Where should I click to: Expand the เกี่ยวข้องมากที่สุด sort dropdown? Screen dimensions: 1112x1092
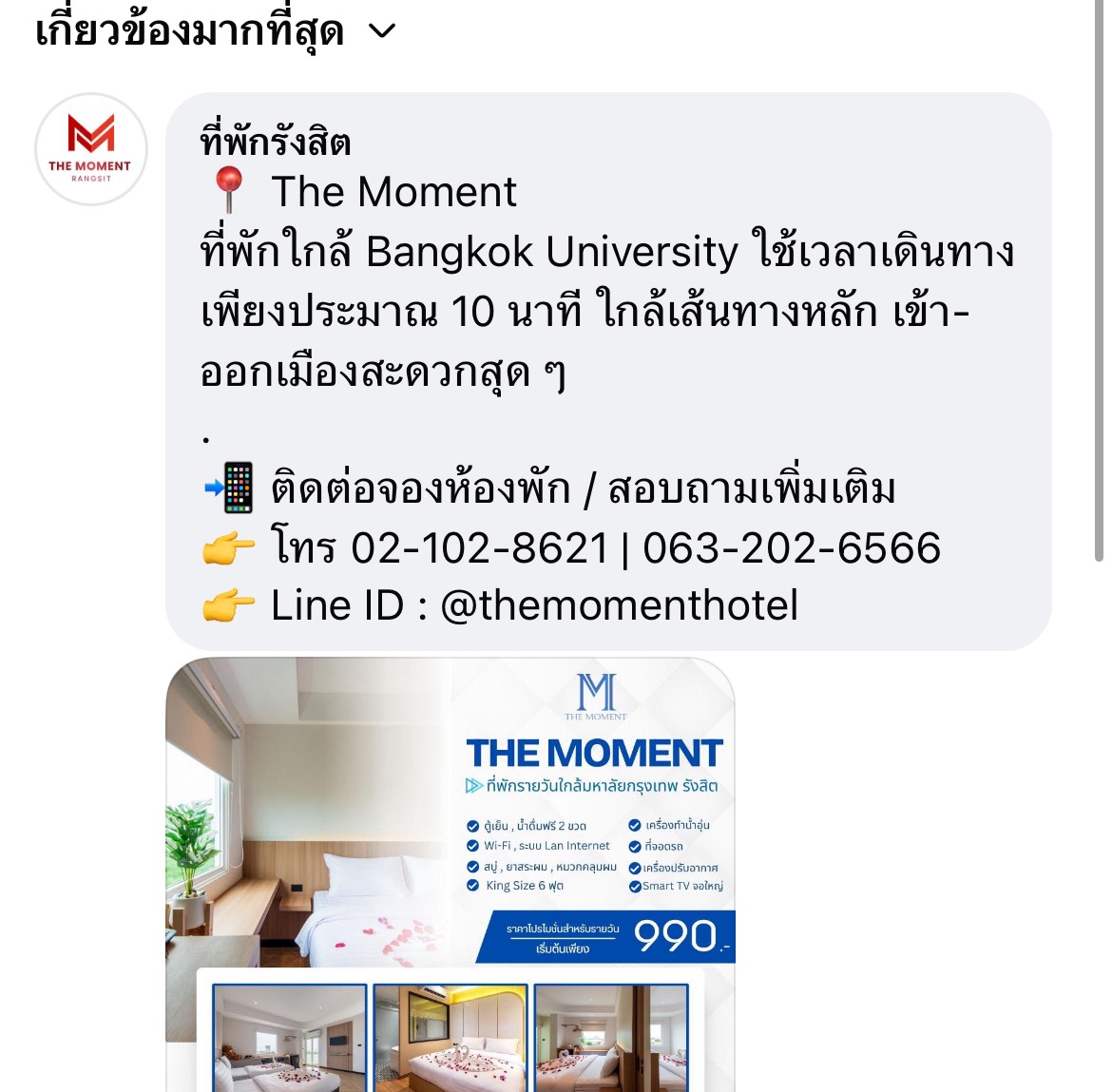tap(215, 31)
